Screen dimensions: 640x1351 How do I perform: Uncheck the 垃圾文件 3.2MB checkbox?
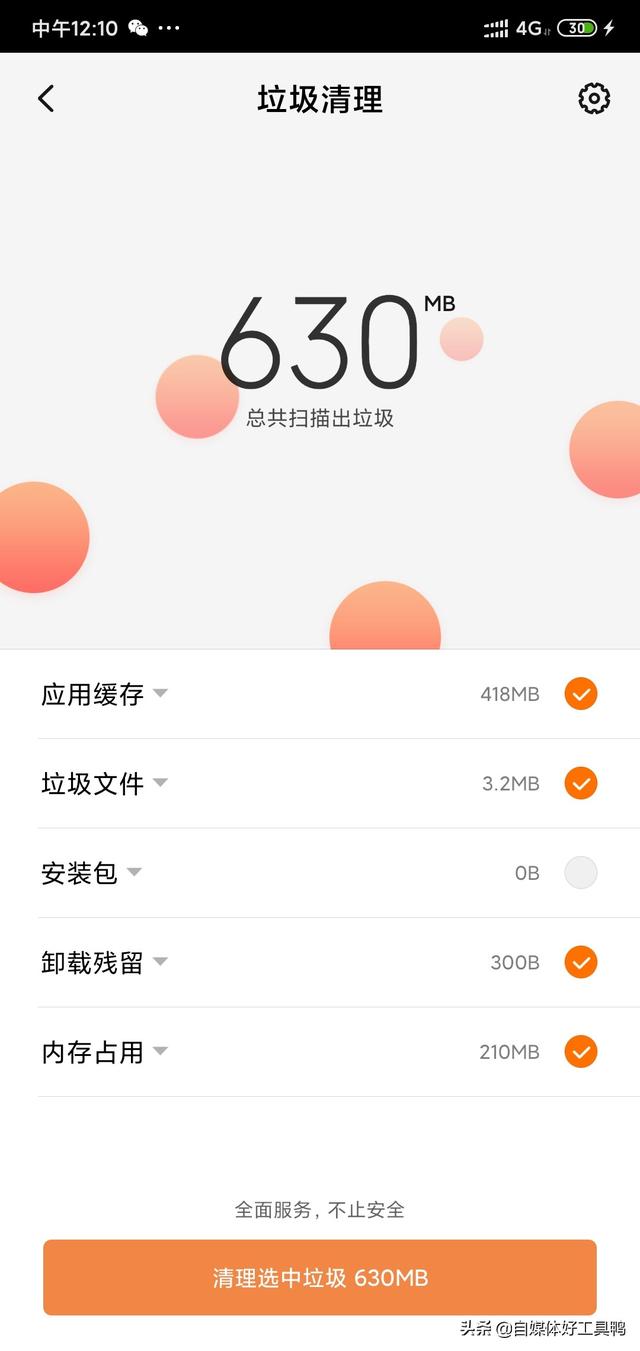tap(581, 783)
